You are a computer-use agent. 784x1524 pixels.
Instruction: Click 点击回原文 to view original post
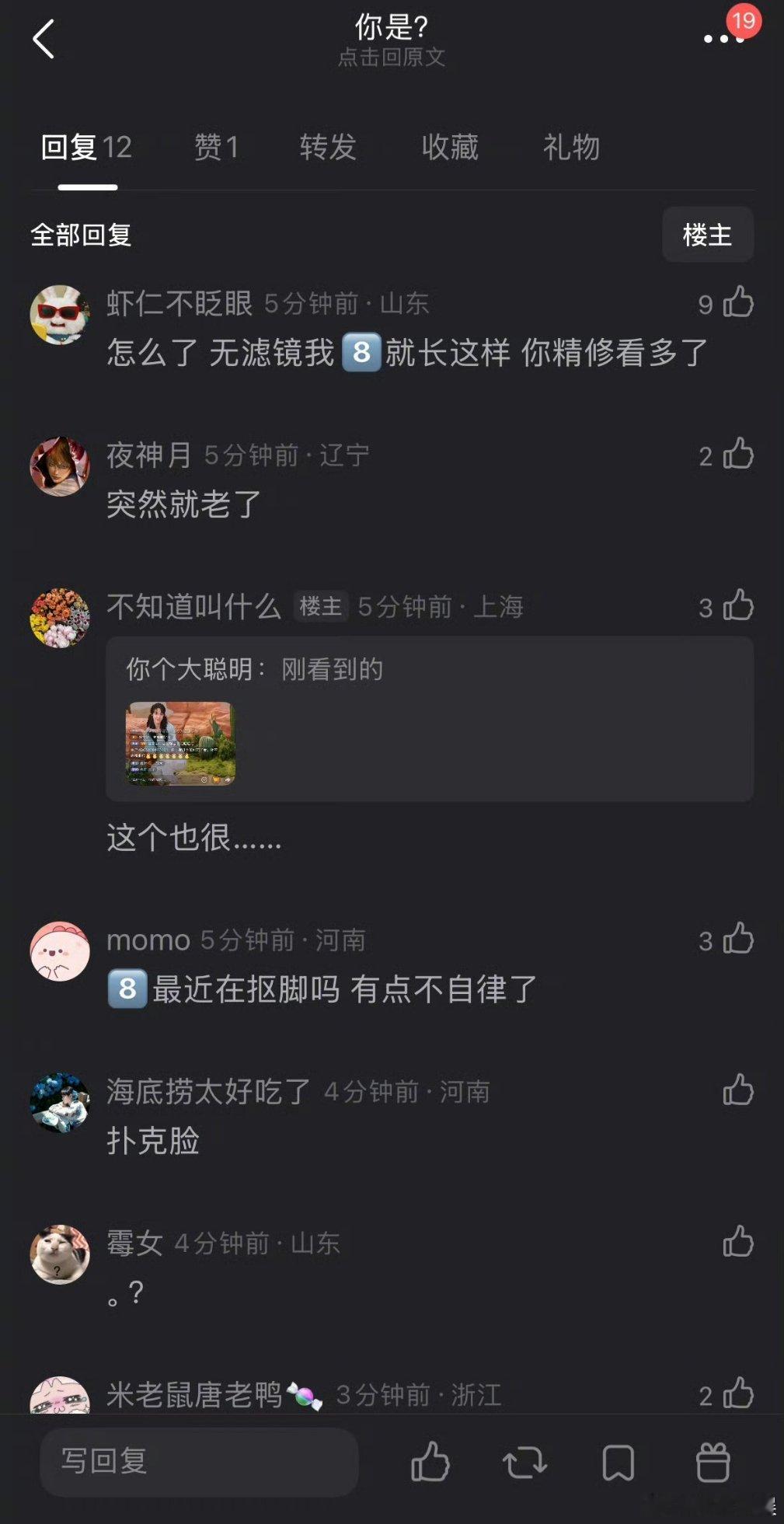pyautogui.click(x=392, y=57)
